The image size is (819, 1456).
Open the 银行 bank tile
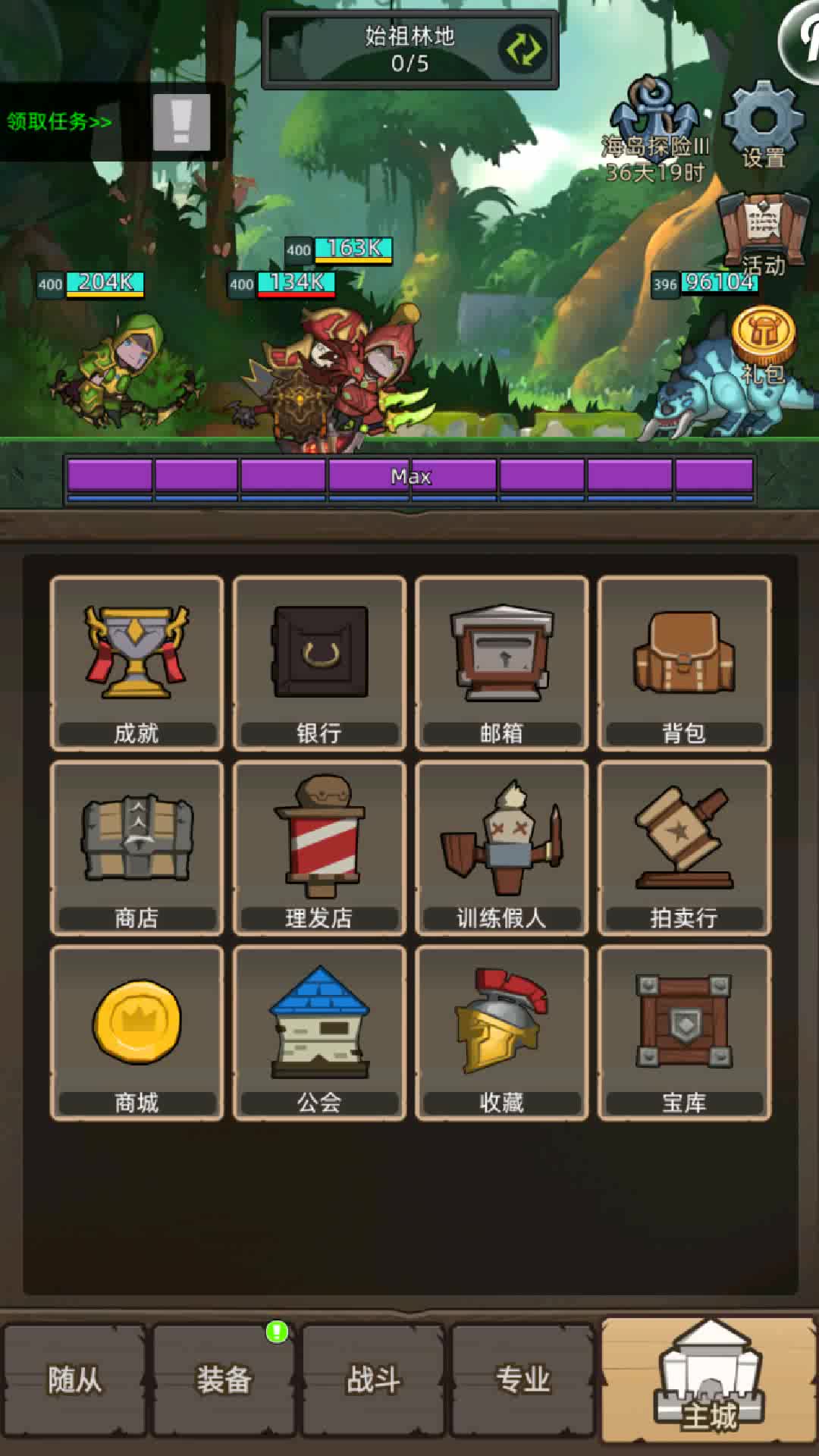pyautogui.click(x=319, y=664)
